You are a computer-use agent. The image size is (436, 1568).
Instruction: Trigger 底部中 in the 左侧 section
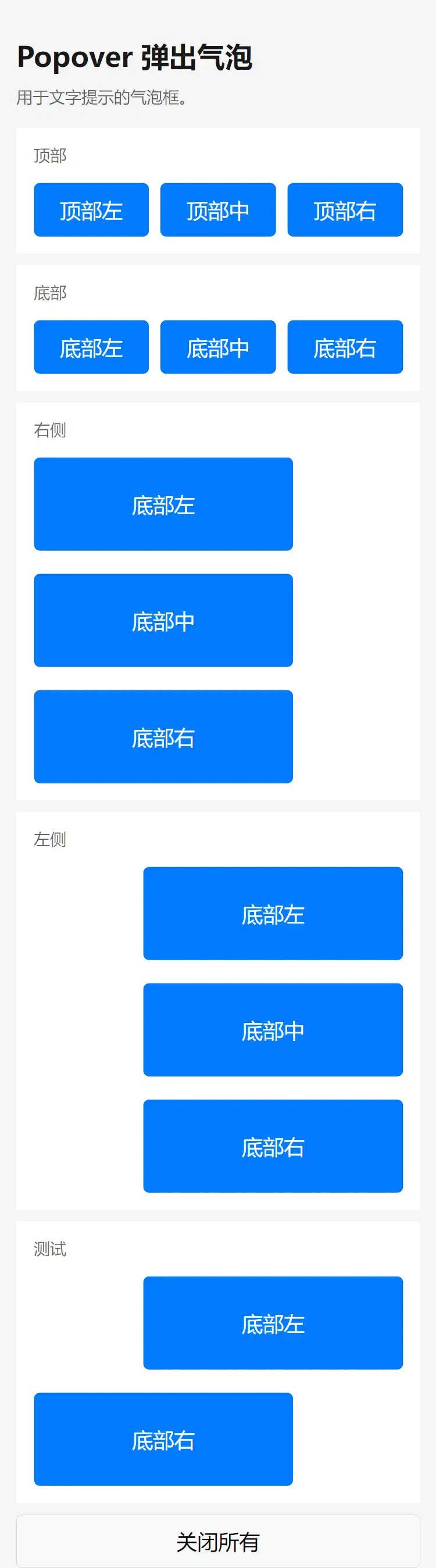[x=273, y=1029]
